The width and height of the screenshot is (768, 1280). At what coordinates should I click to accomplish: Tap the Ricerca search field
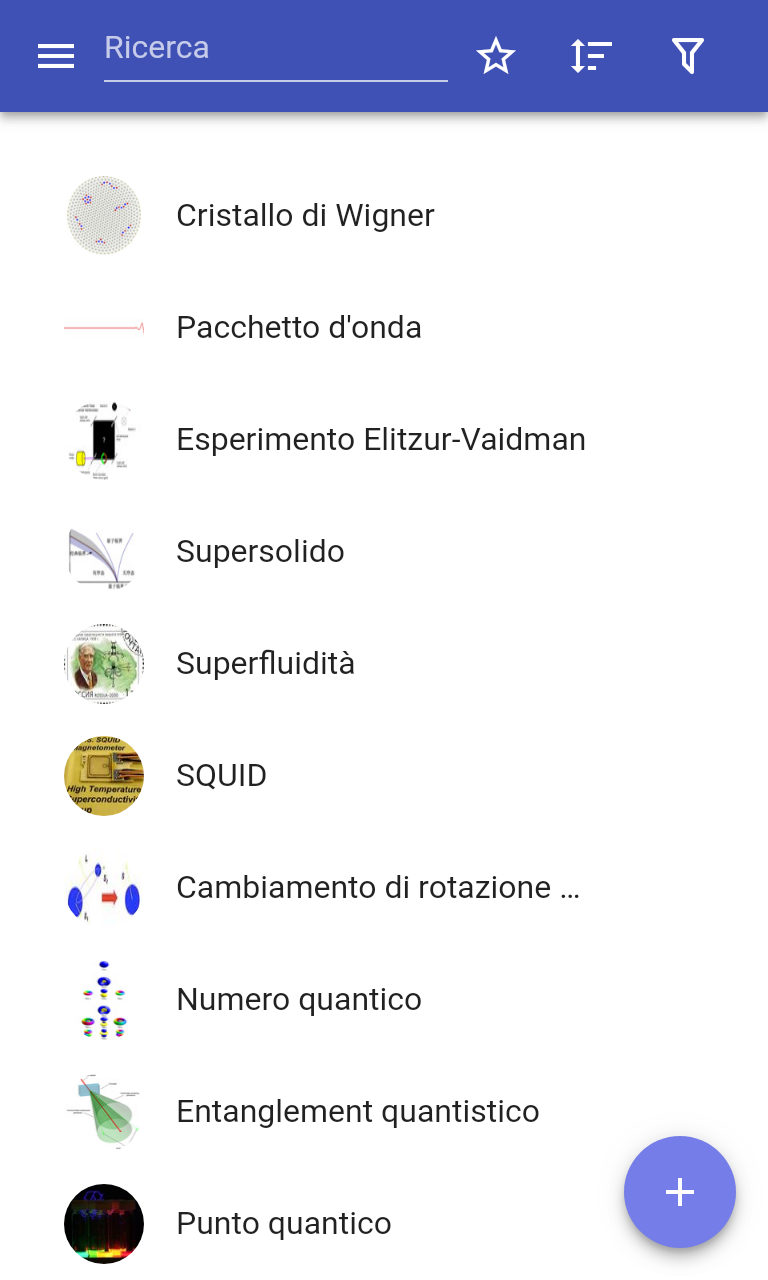(x=276, y=50)
